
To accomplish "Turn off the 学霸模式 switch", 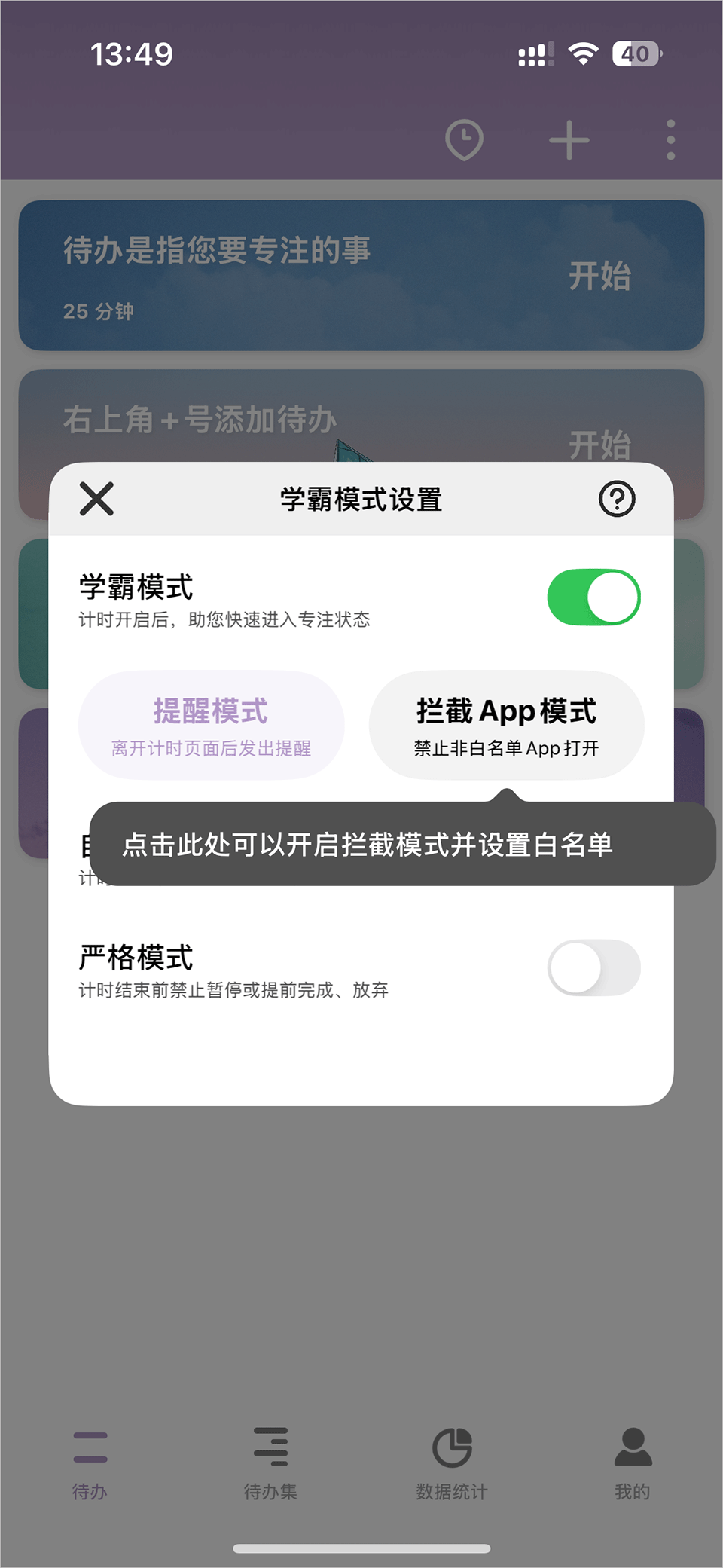I will coord(593,598).
